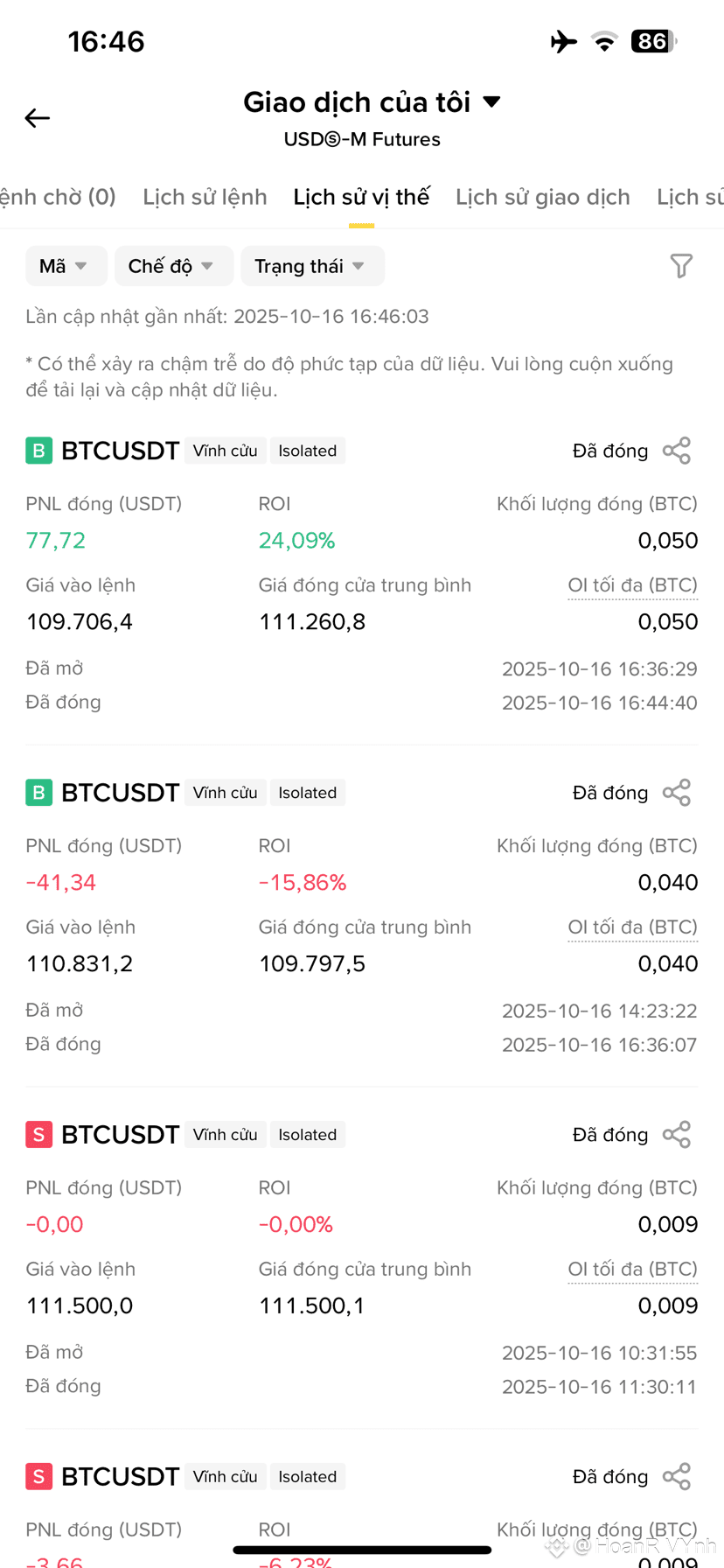Open the Trạng thái filter dropdown
This screenshot has width=724, height=1568.
pos(312,266)
